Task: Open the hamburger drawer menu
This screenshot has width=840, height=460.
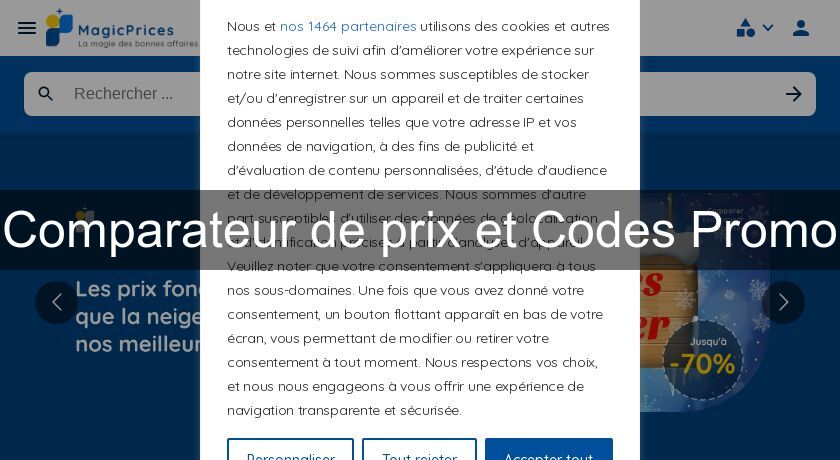Action: [x=27, y=28]
